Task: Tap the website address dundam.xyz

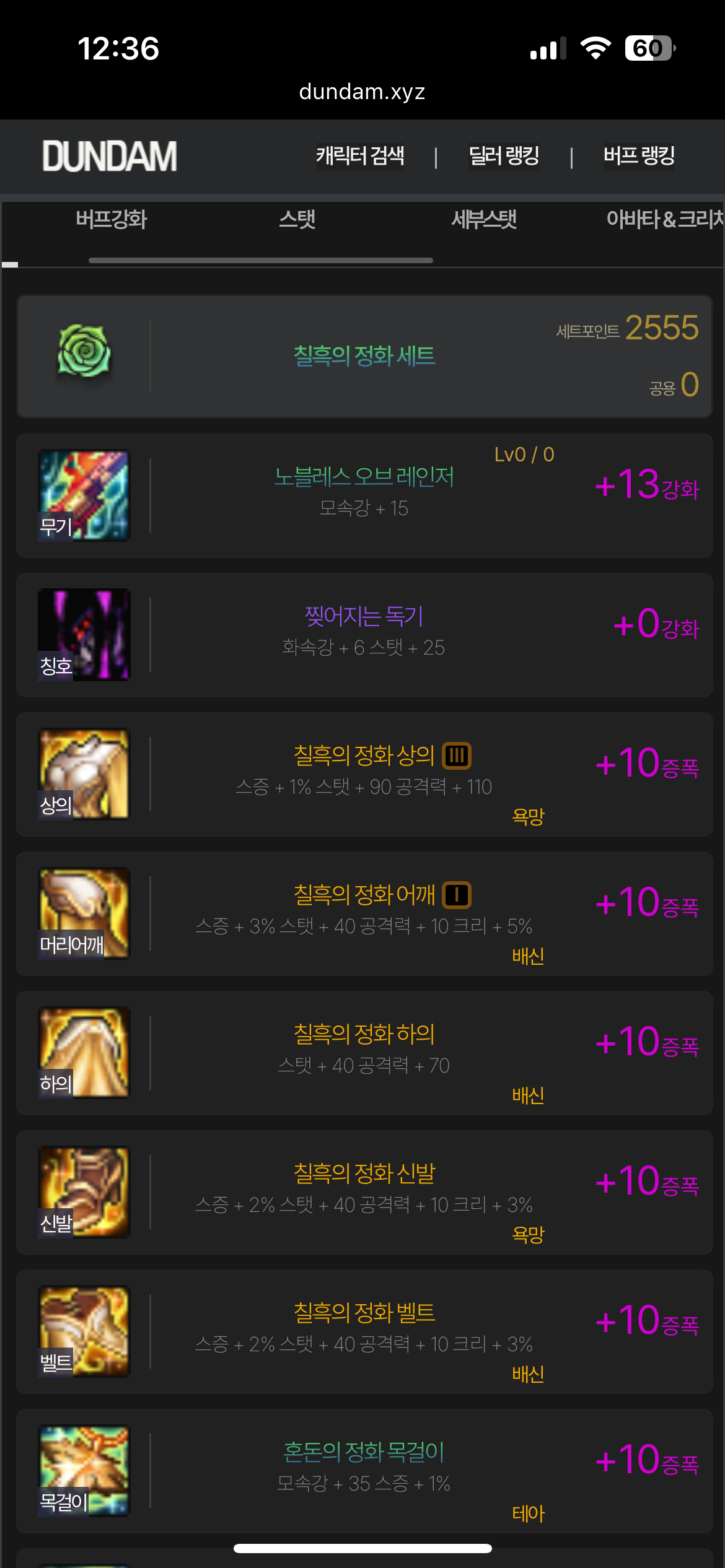Action: (x=362, y=92)
